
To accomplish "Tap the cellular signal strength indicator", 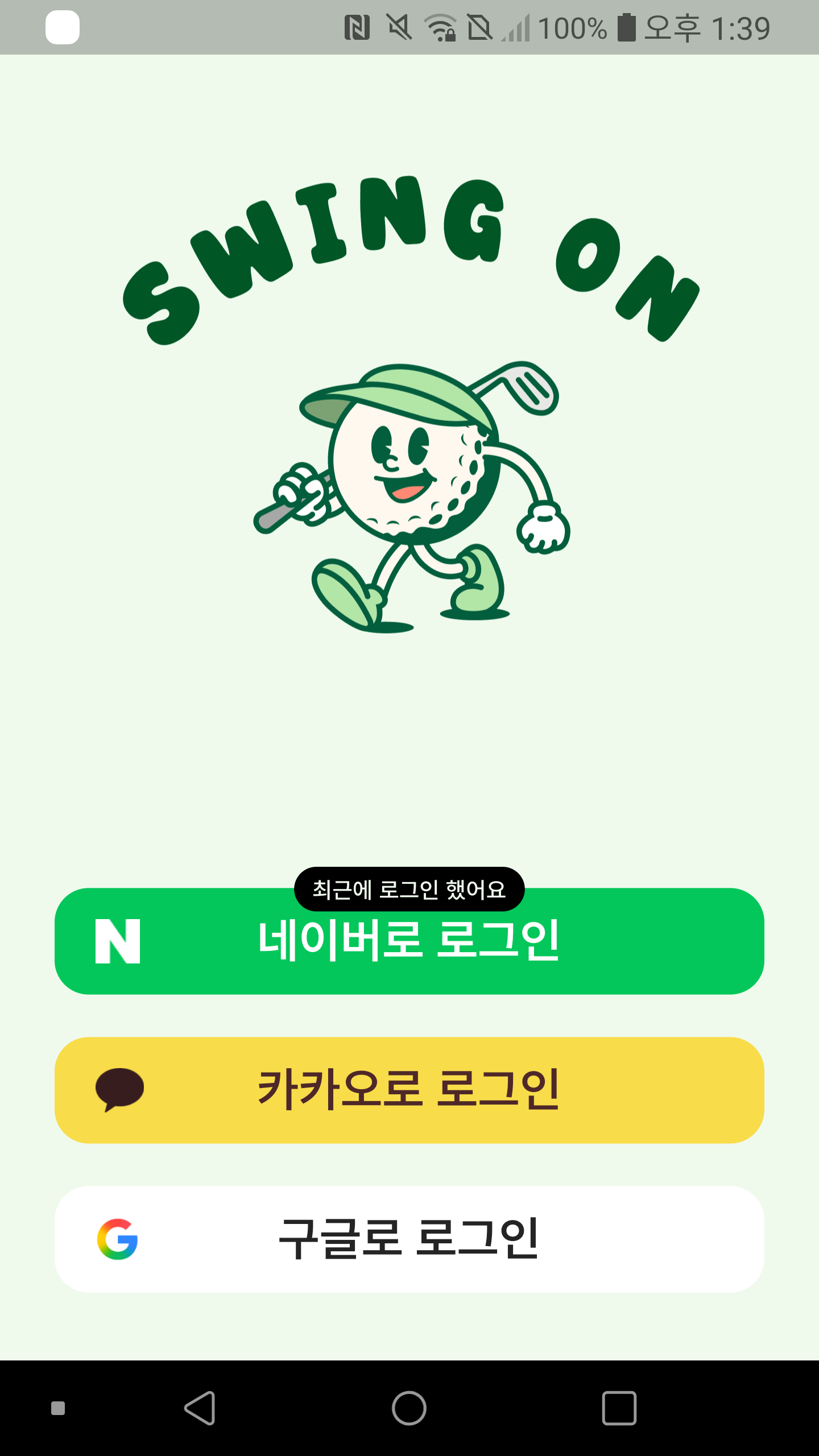I will [515, 27].
